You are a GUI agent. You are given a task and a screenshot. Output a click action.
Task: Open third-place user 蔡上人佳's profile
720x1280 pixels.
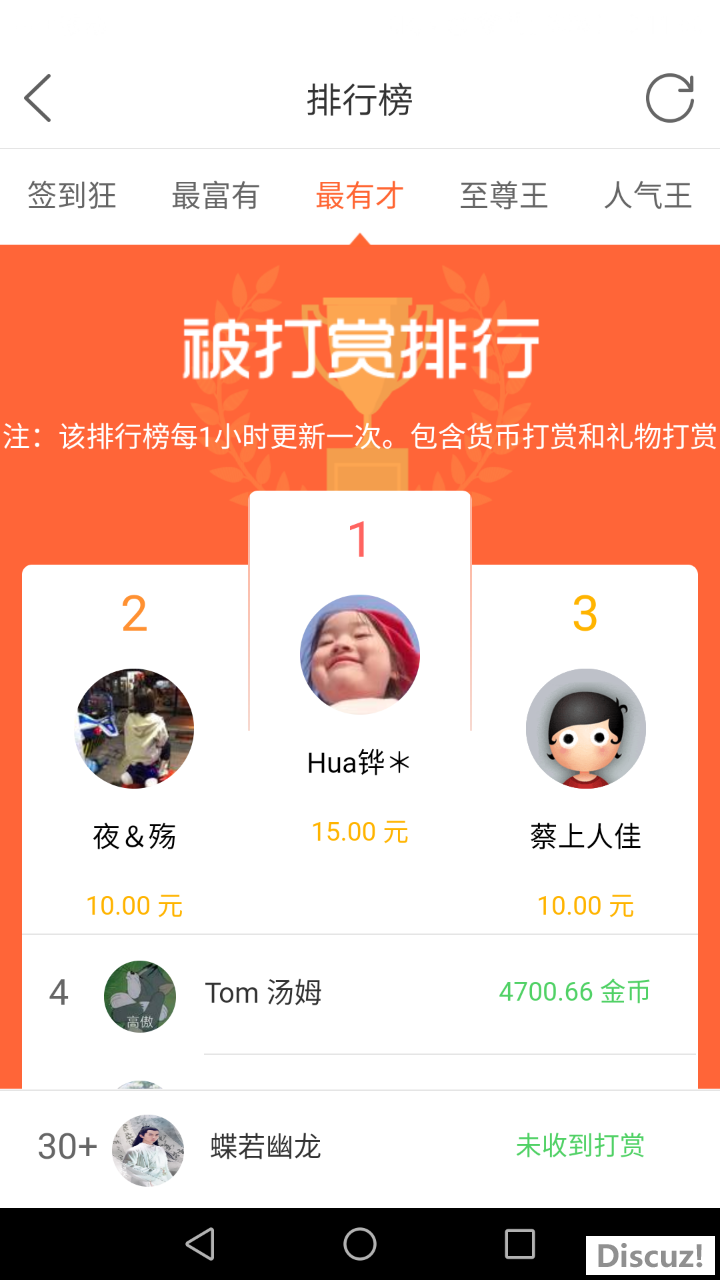tap(585, 729)
